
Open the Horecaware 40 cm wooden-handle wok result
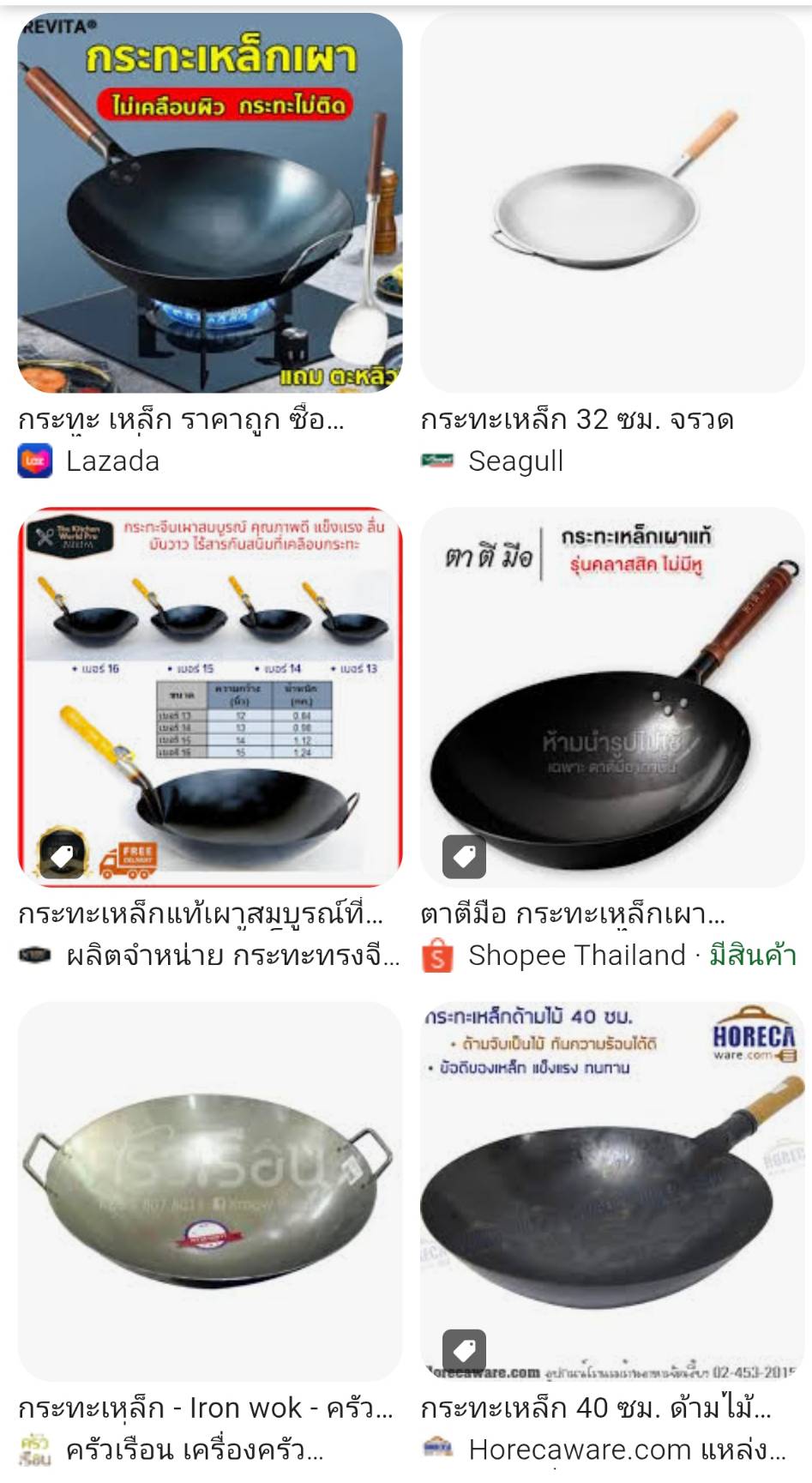point(611,1191)
